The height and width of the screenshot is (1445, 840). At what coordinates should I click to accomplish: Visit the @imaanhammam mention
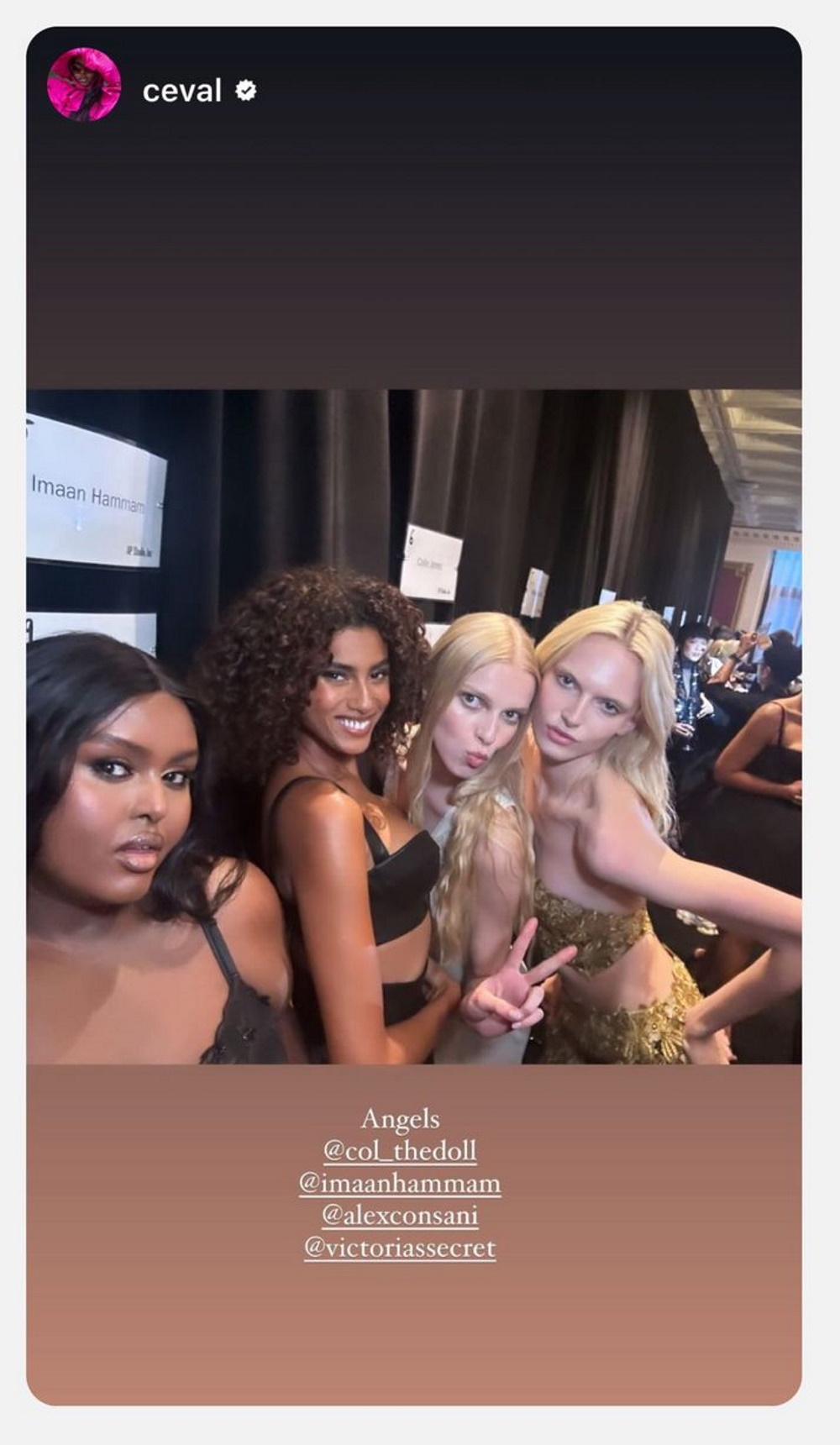[x=400, y=1184]
